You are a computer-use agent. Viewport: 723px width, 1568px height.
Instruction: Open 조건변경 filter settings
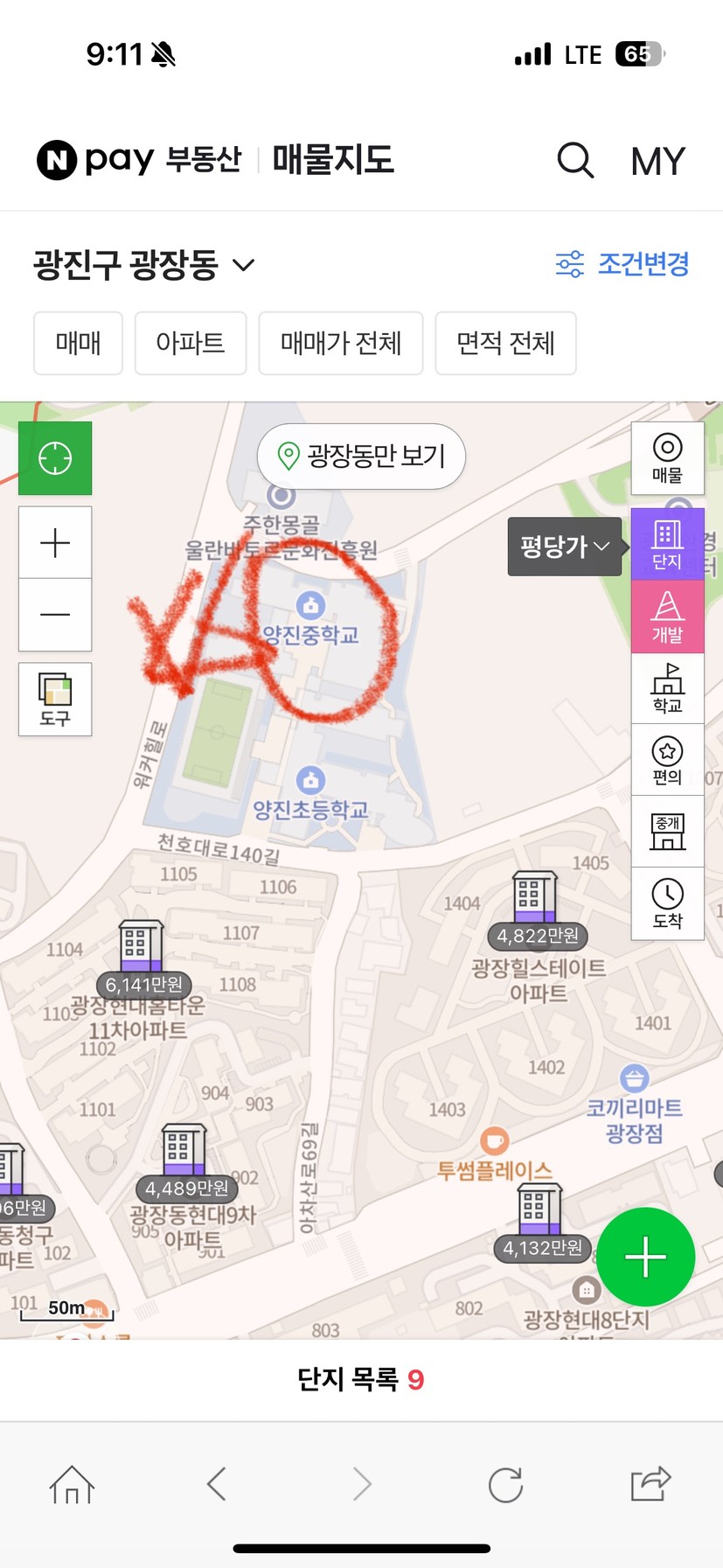(x=622, y=263)
